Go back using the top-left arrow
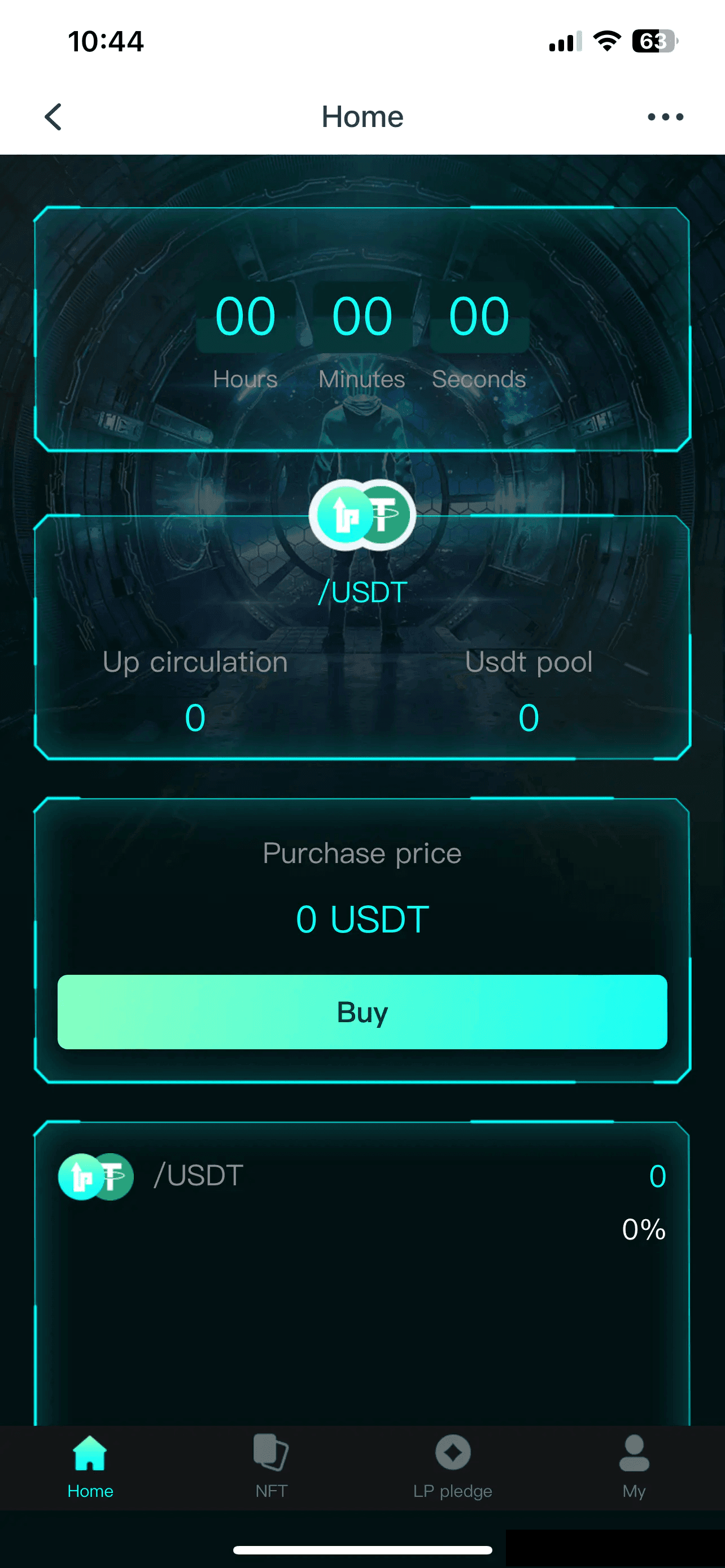This screenshot has height=1568, width=725. (x=54, y=116)
